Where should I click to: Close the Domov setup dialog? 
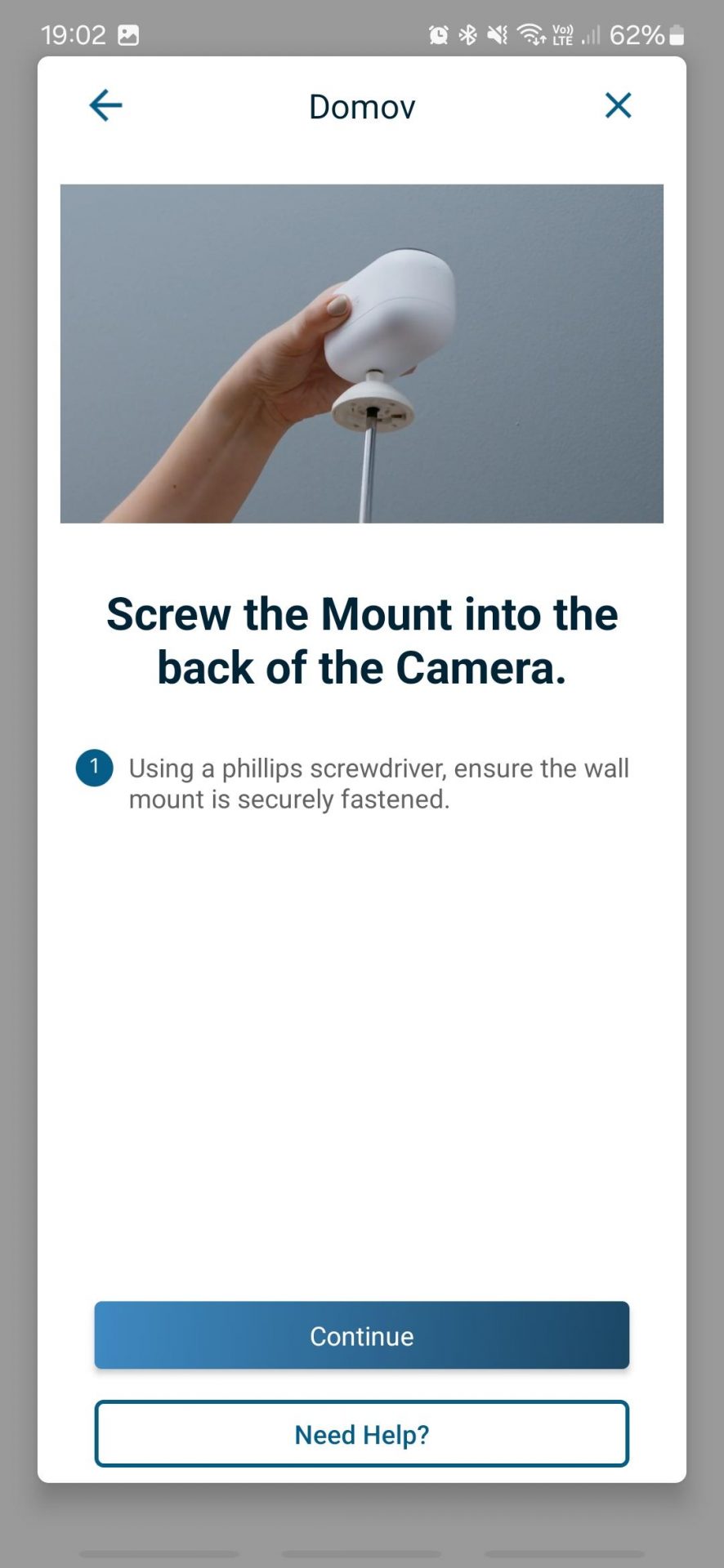pyautogui.click(x=618, y=105)
